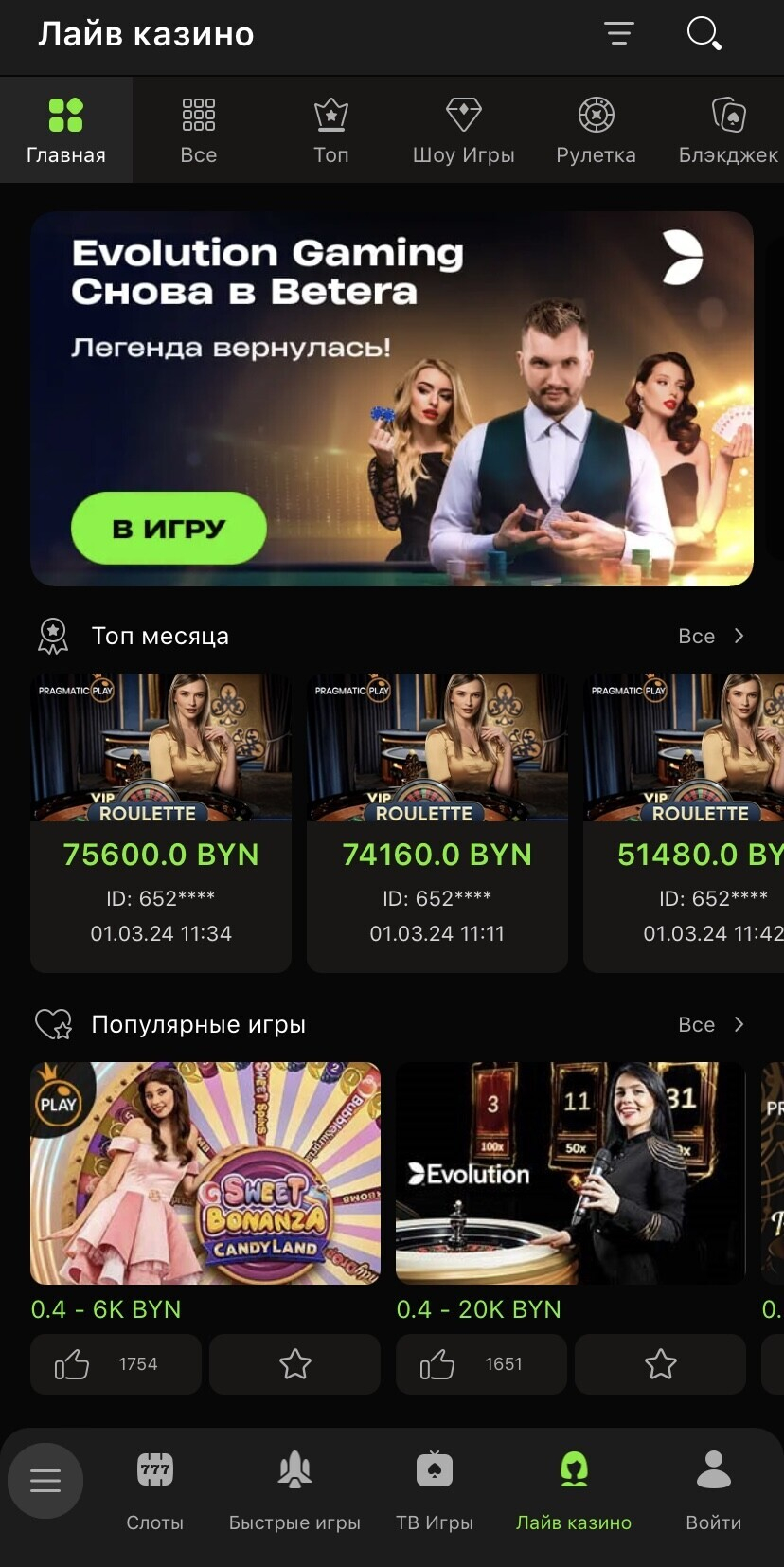This screenshot has width=784, height=1567.
Task: Tap Войти to log in
Action: click(713, 1489)
